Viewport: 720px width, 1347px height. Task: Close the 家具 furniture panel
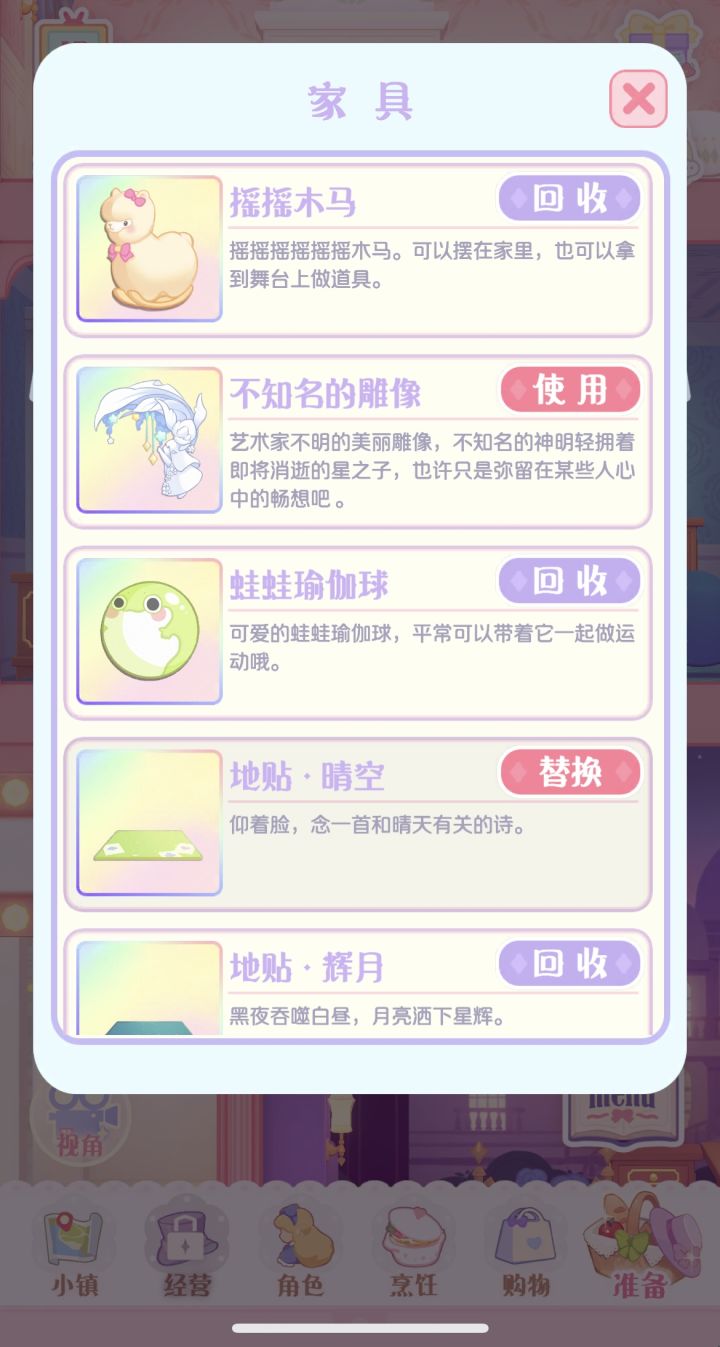(x=638, y=100)
